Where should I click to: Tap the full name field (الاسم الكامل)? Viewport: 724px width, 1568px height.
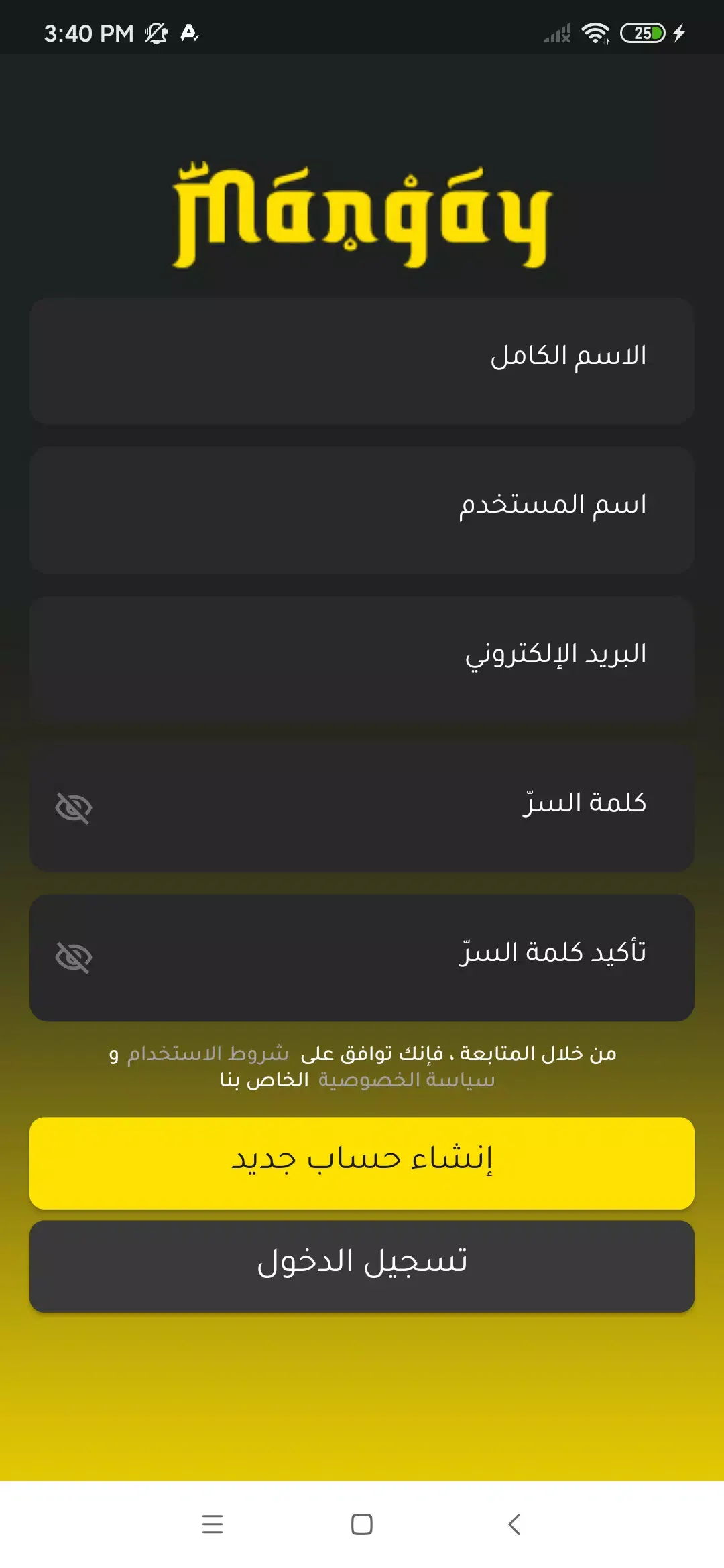[x=362, y=361]
